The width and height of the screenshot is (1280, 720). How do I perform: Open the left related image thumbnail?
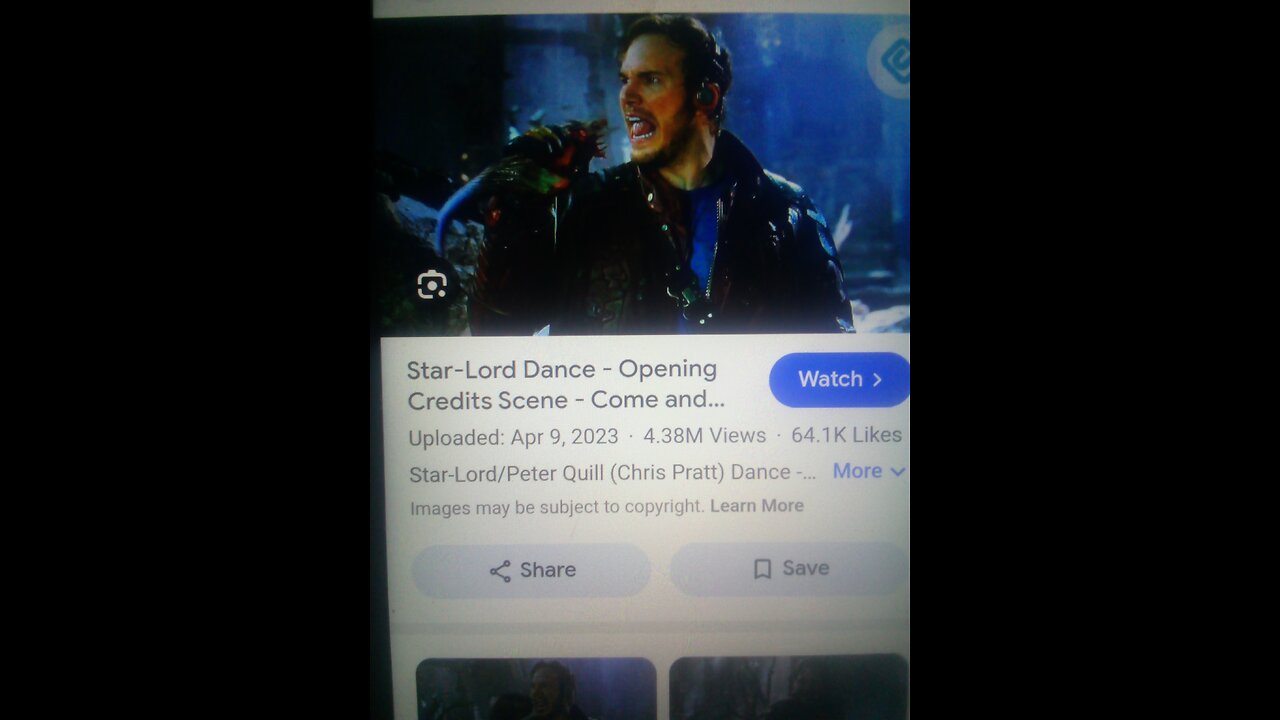(x=536, y=688)
